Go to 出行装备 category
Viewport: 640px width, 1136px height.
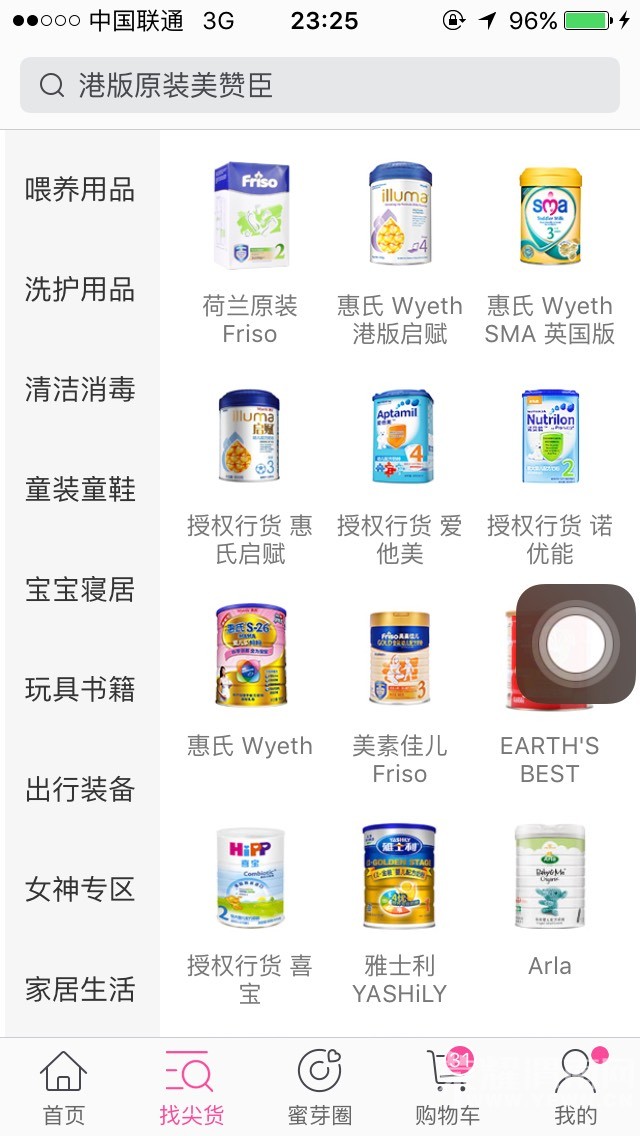point(80,790)
